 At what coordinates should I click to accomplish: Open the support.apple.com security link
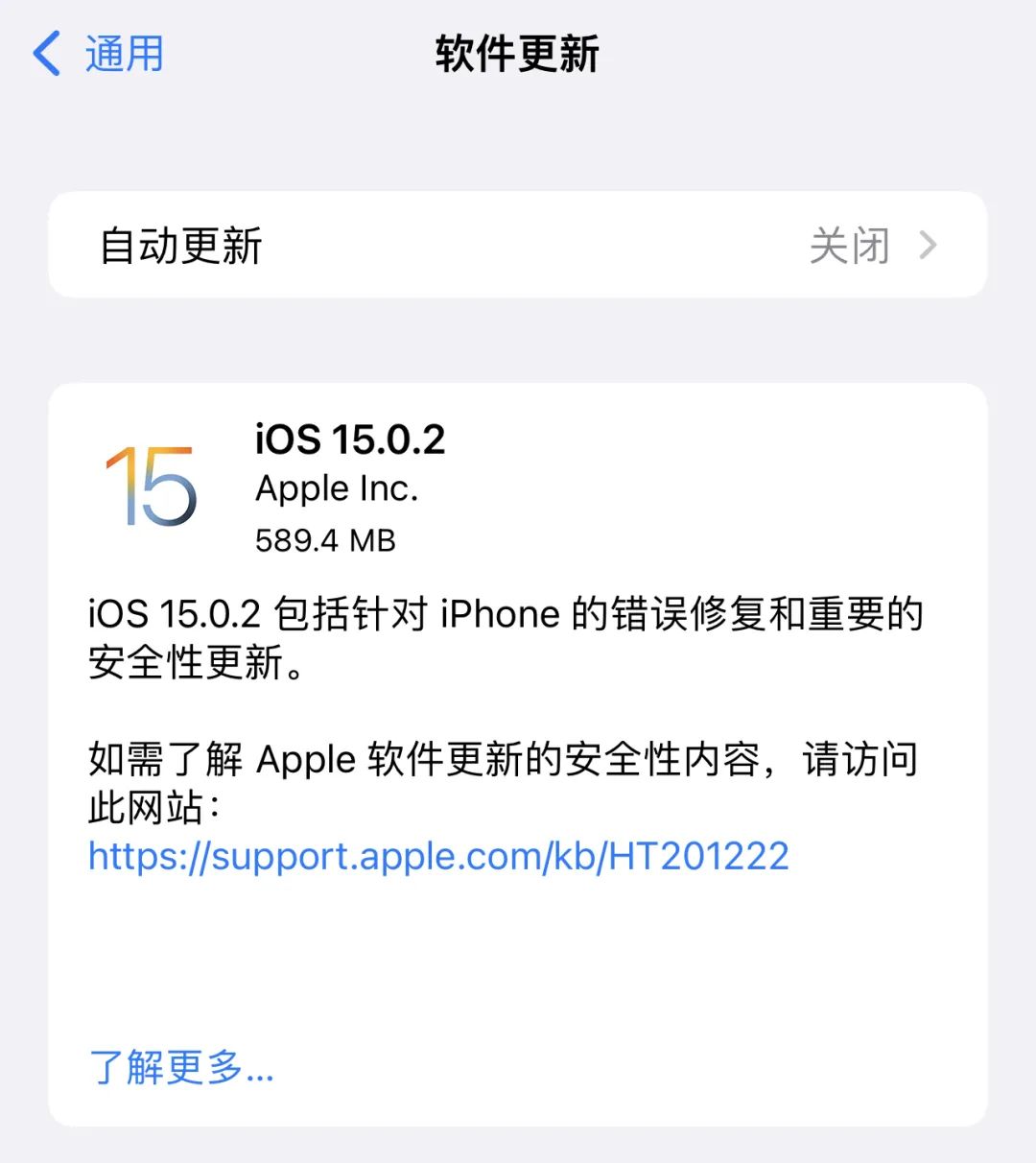[x=438, y=856]
